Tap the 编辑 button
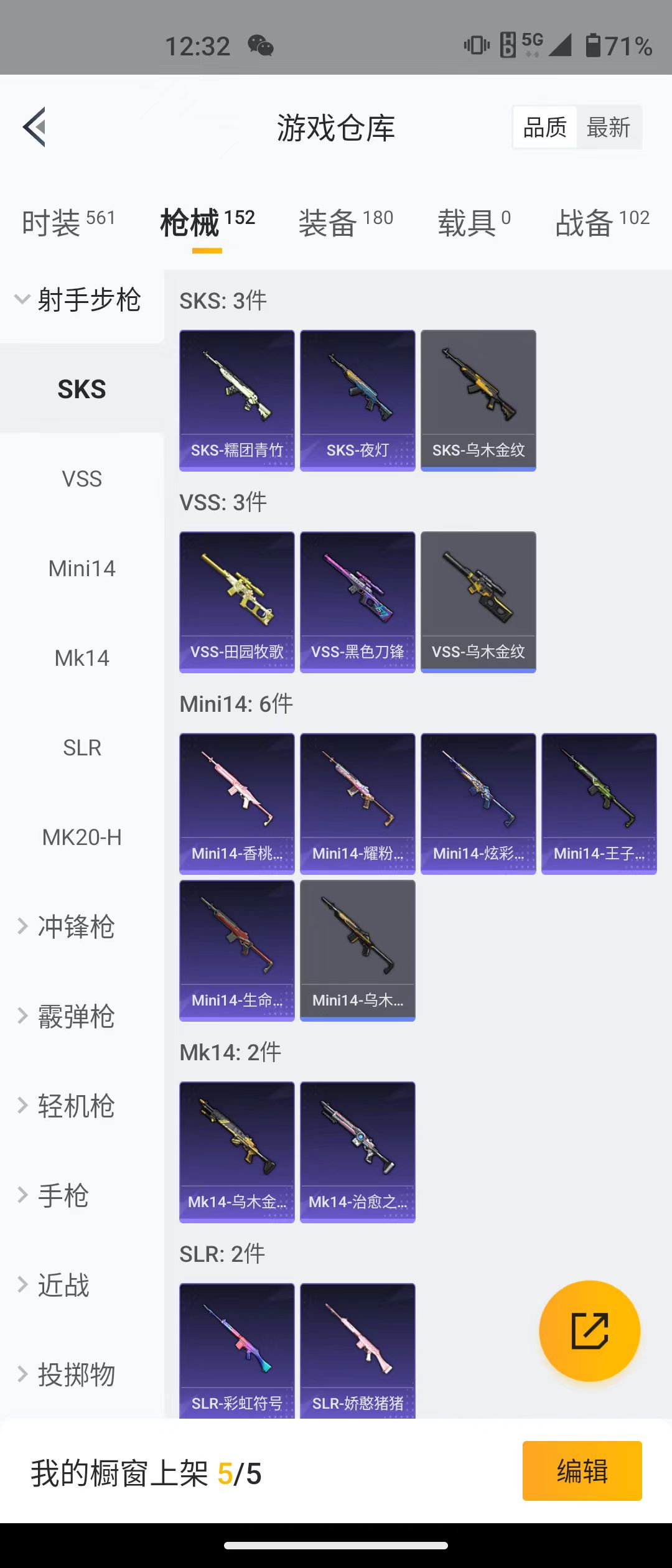This screenshot has width=672, height=1568. click(582, 1471)
